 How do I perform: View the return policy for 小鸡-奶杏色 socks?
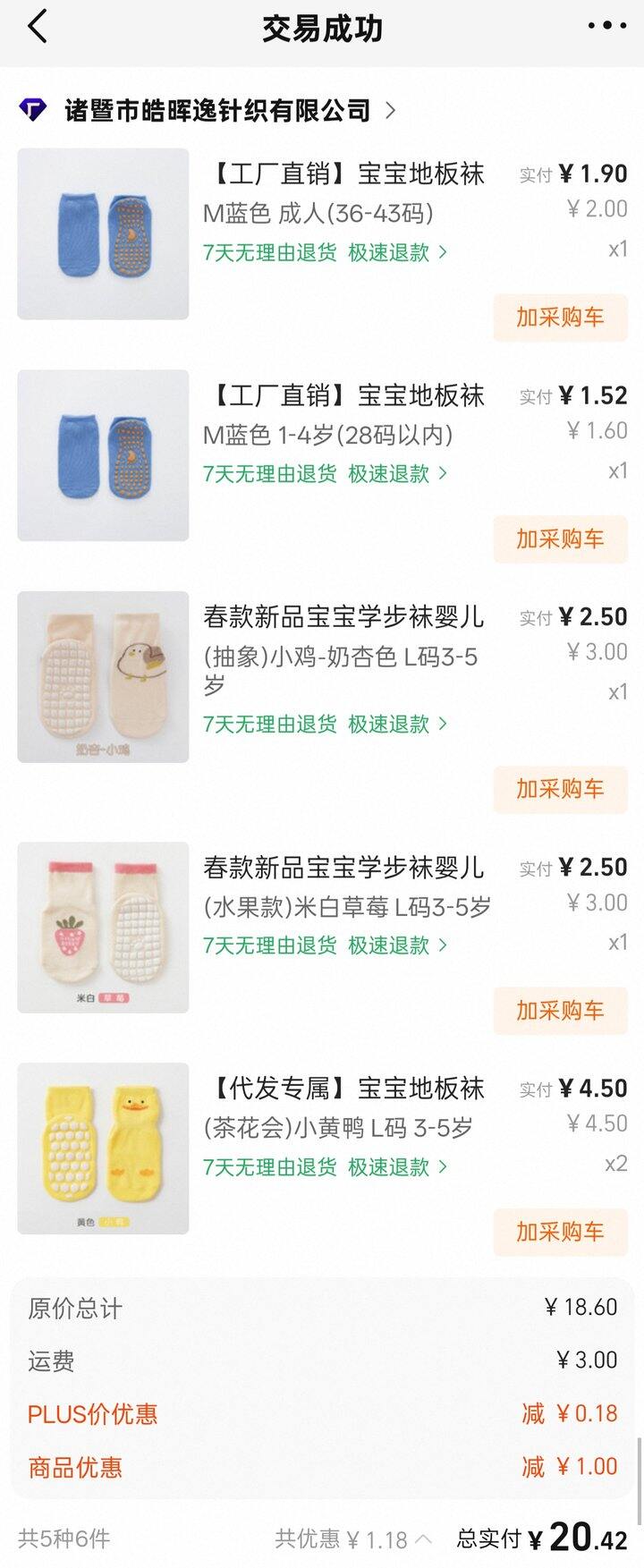tap(325, 725)
